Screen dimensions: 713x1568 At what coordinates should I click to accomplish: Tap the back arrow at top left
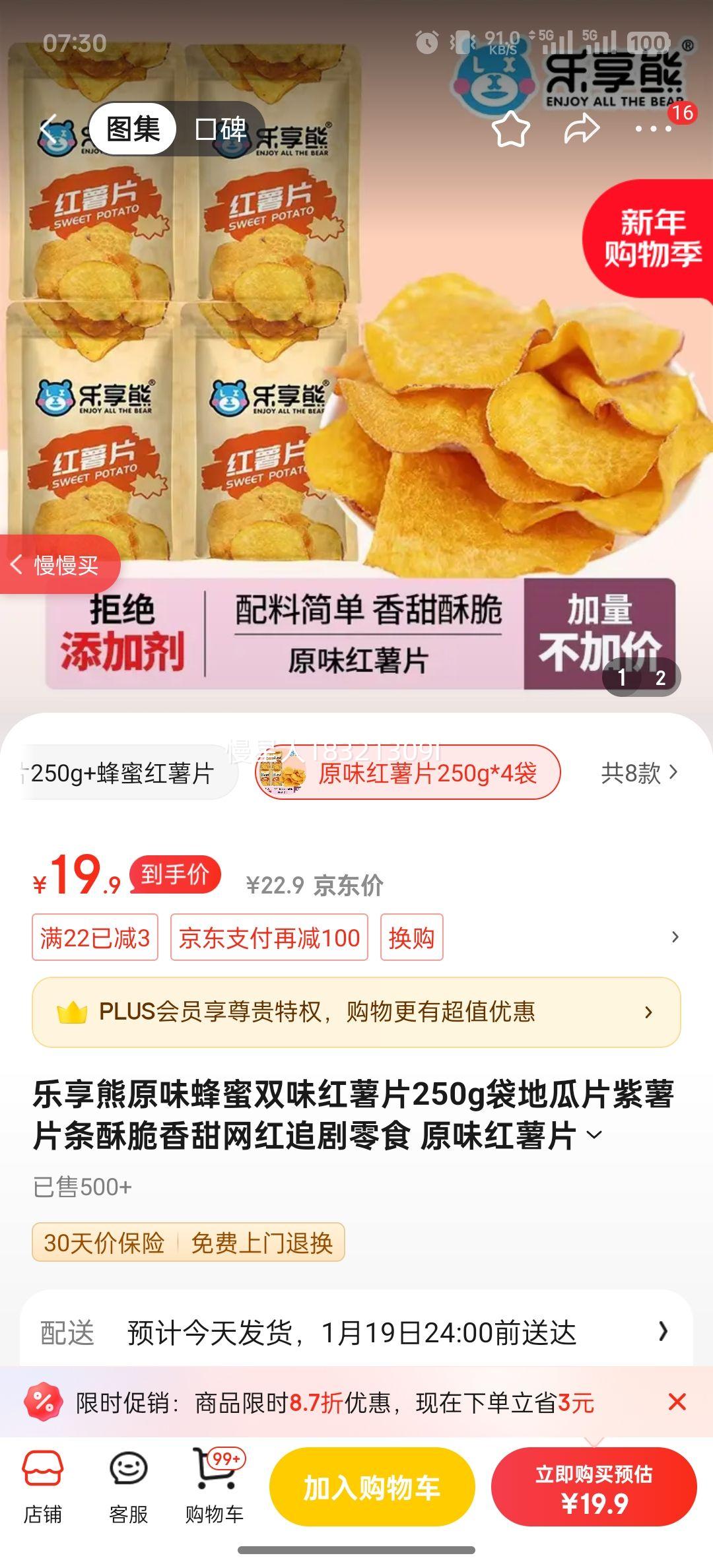(50, 128)
